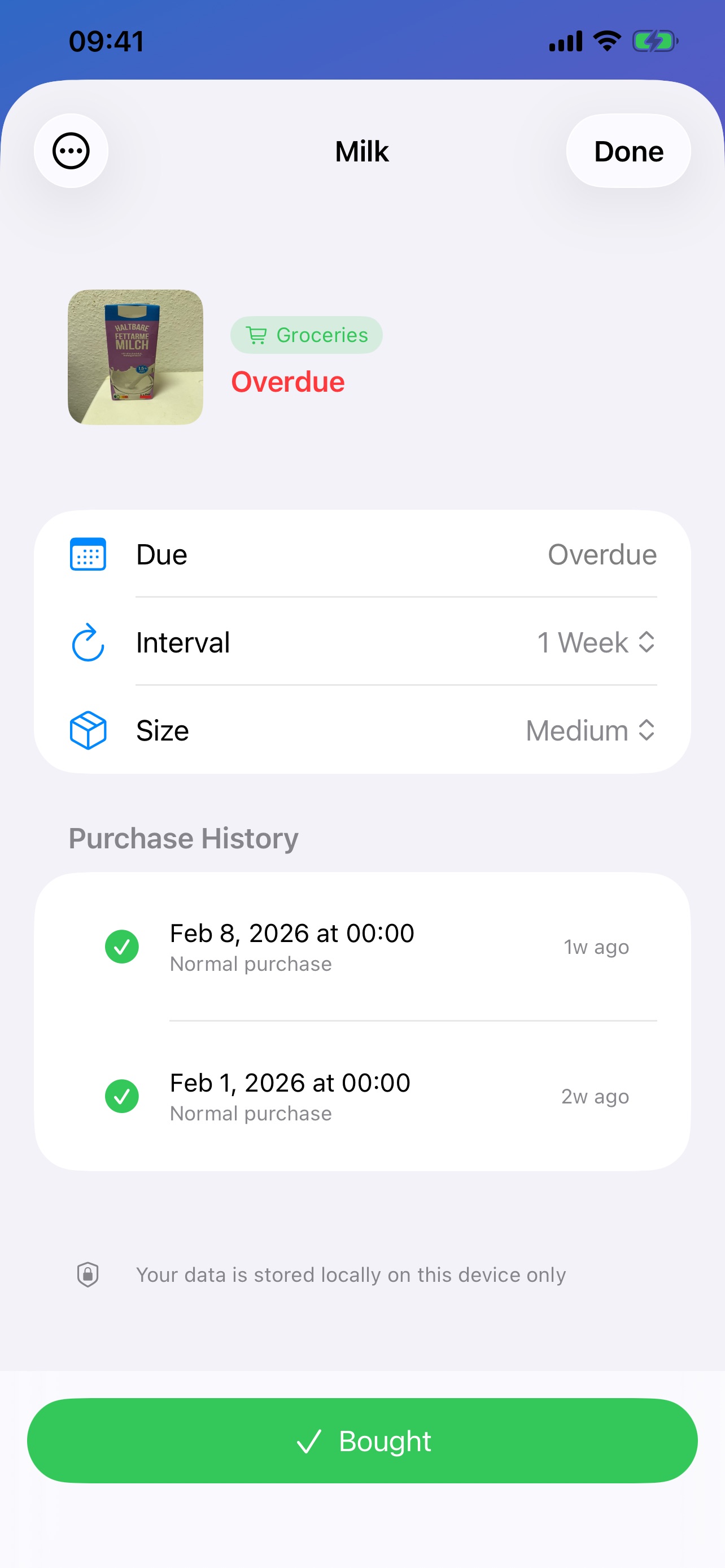725x1568 pixels.
Task: Click the box icon beside Size
Action: (87, 730)
